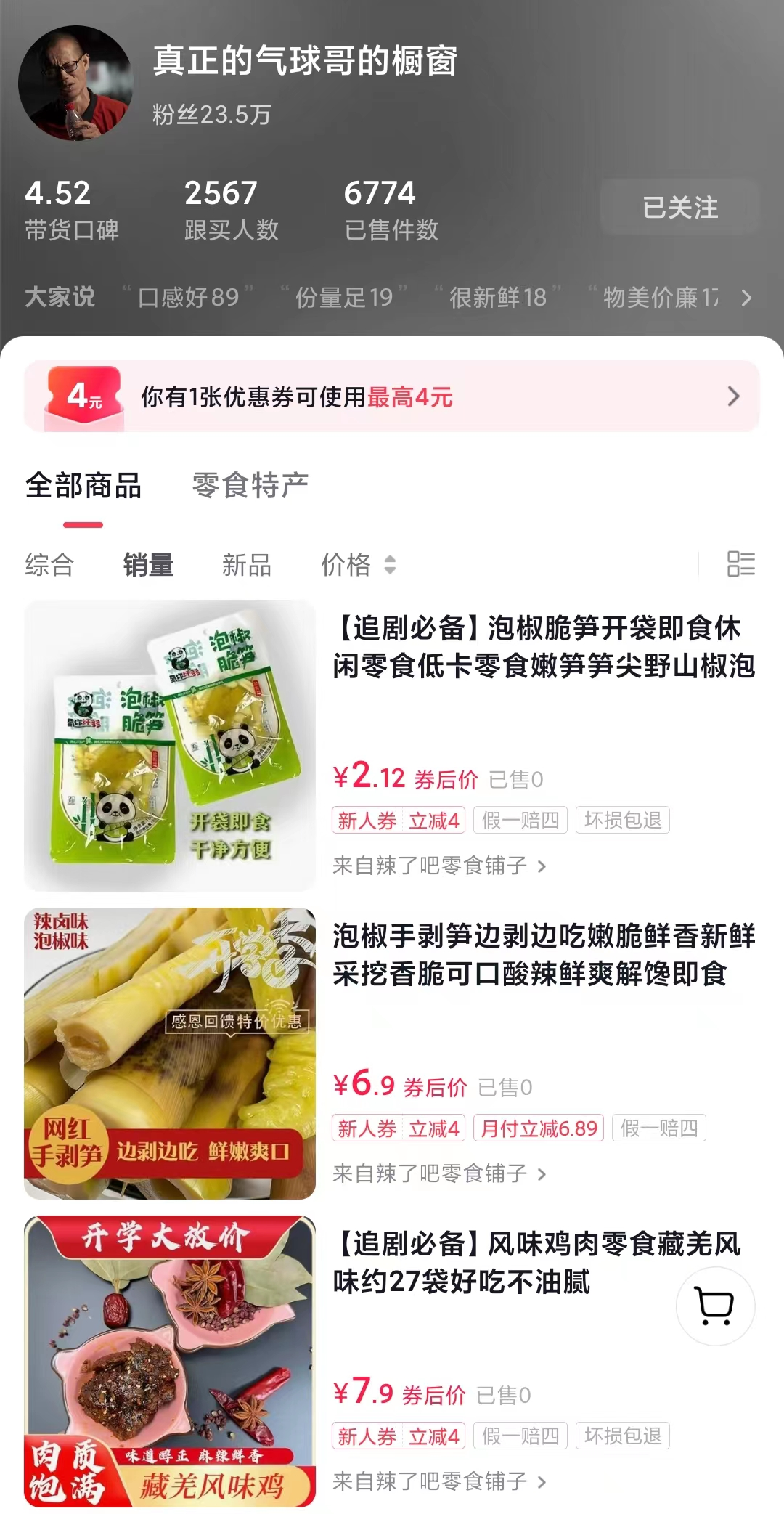Toggle the list layout view icon
784x1514 pixels.
pos(740,564)
